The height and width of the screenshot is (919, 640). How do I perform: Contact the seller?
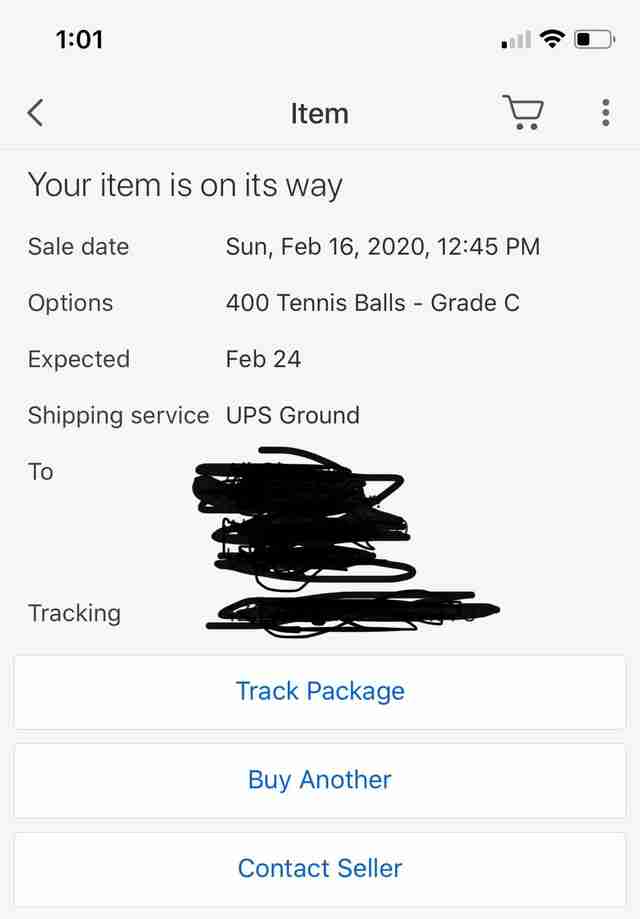click(x=320, y=868)
